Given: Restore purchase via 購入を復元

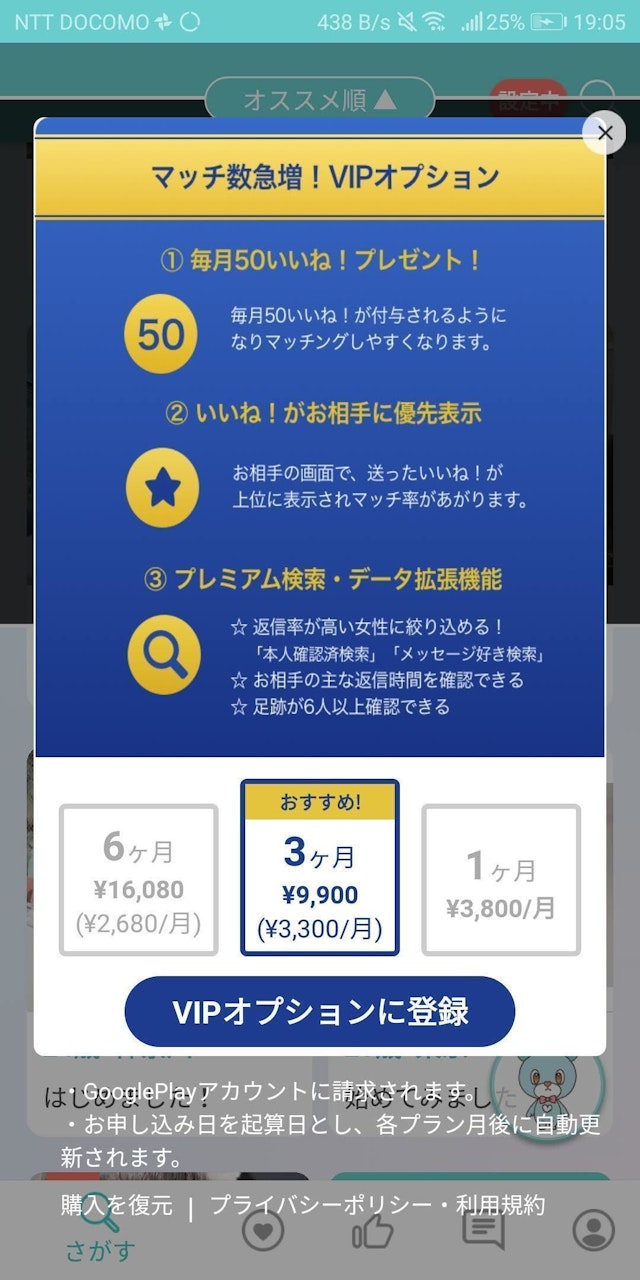Looking at the screenshot, I should coord(117,1205).
